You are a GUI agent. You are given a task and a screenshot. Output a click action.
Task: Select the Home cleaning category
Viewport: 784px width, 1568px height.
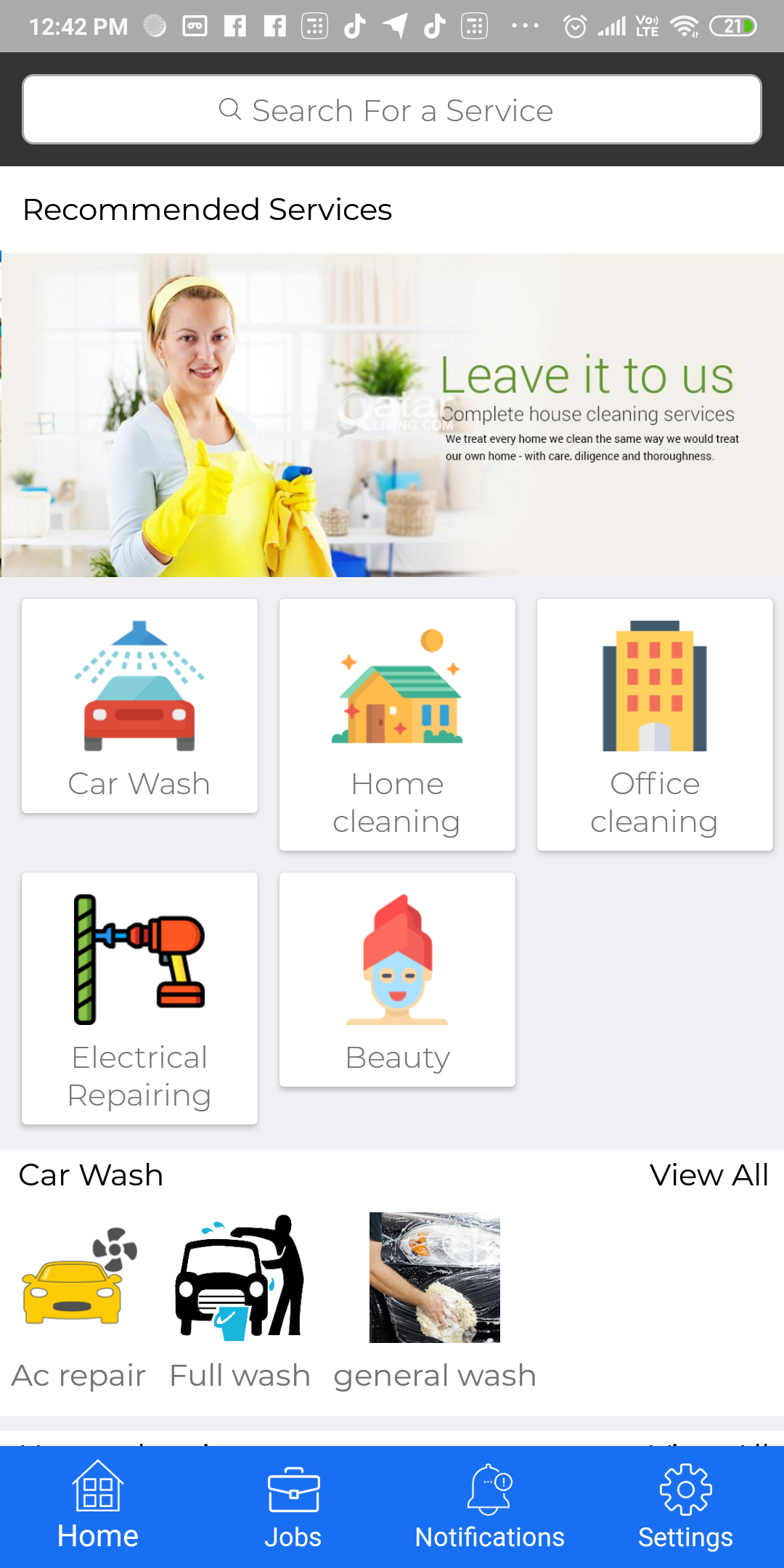[397, 724]
